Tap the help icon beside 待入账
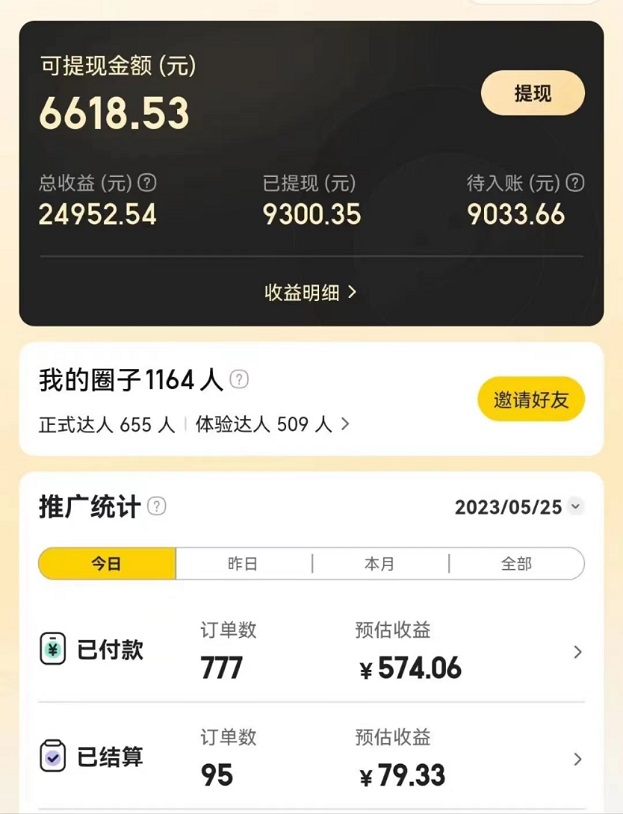 (x=575, y=183)
